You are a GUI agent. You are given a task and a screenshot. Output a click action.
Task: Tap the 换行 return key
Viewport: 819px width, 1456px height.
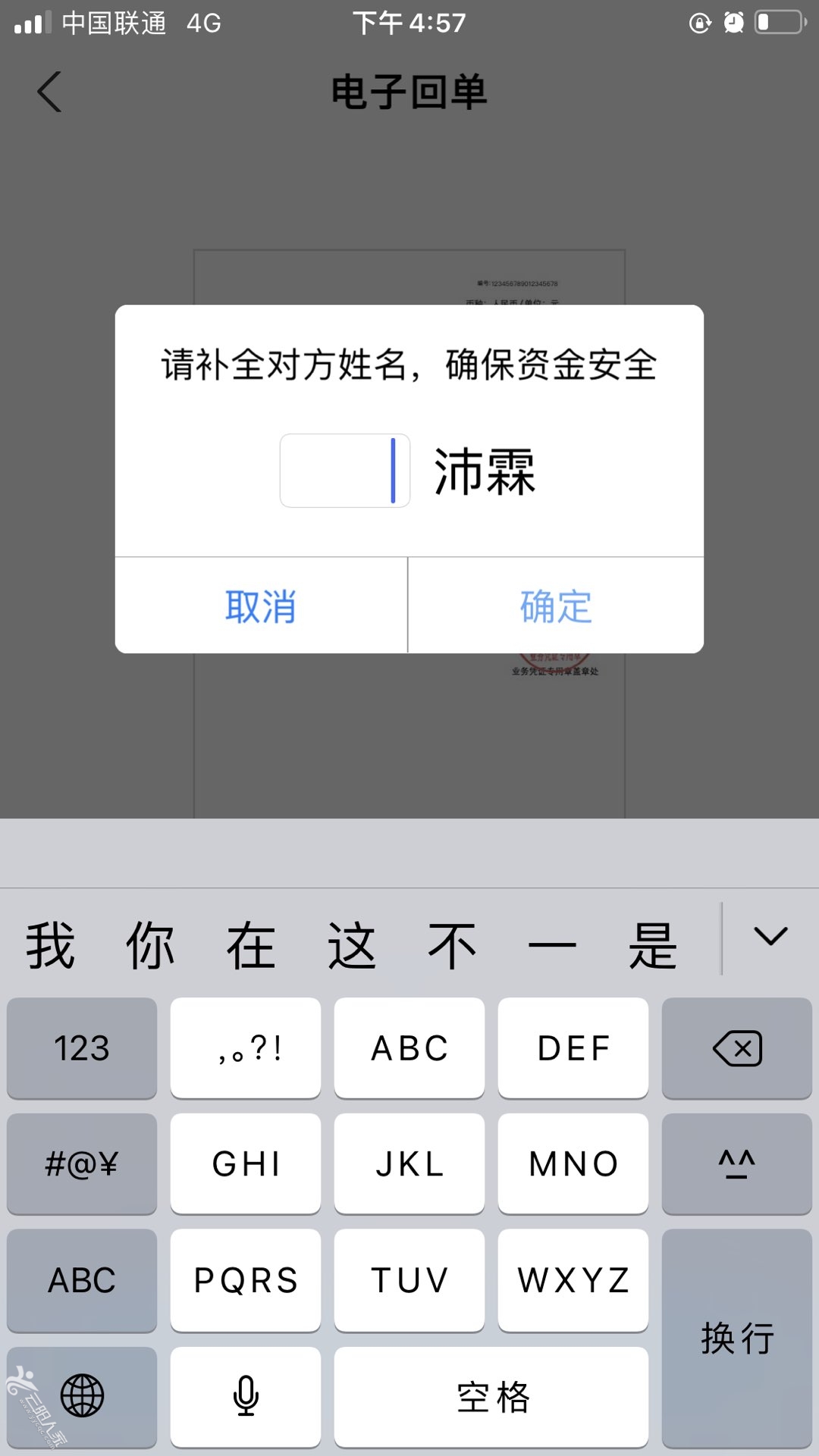click(x=736, y=1338)
